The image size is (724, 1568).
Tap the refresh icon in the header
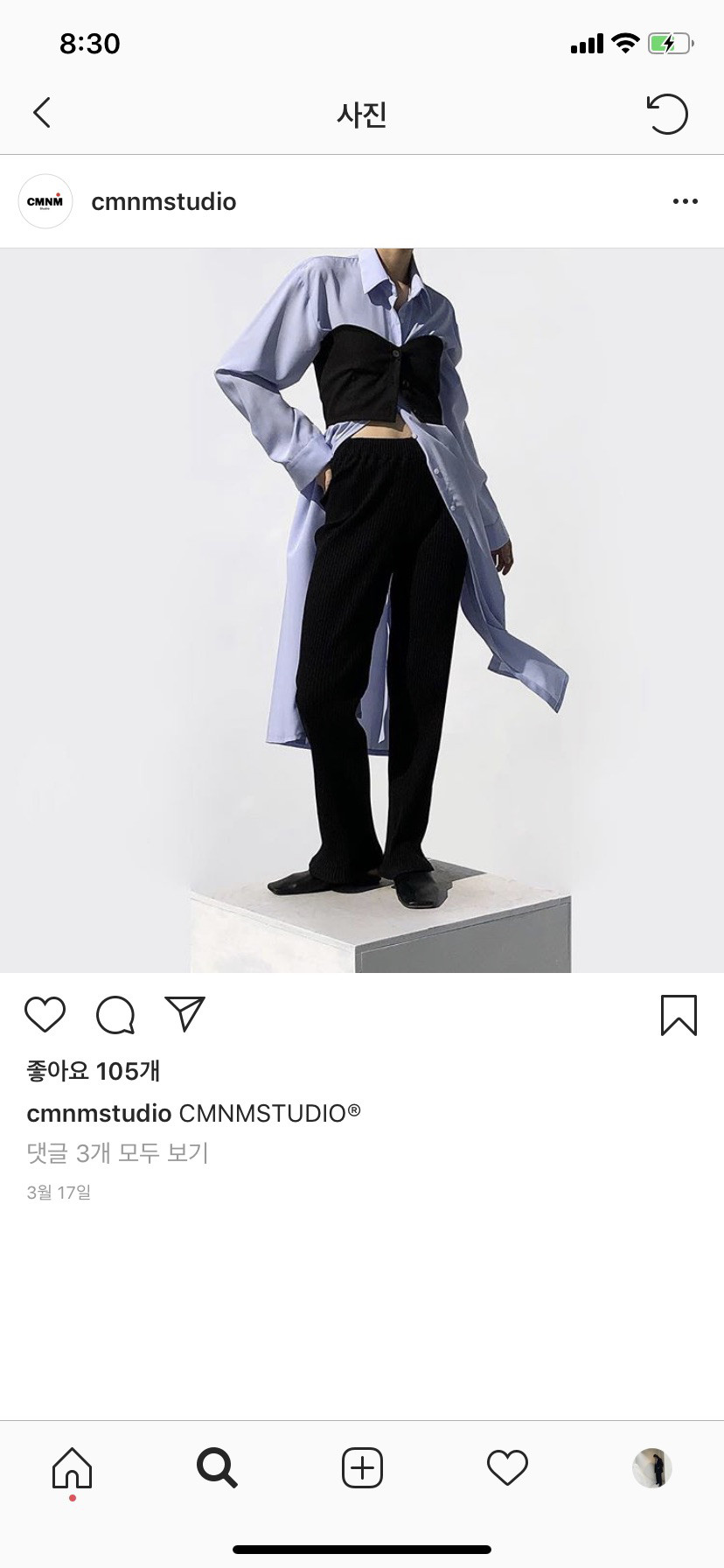pos(667,114)
